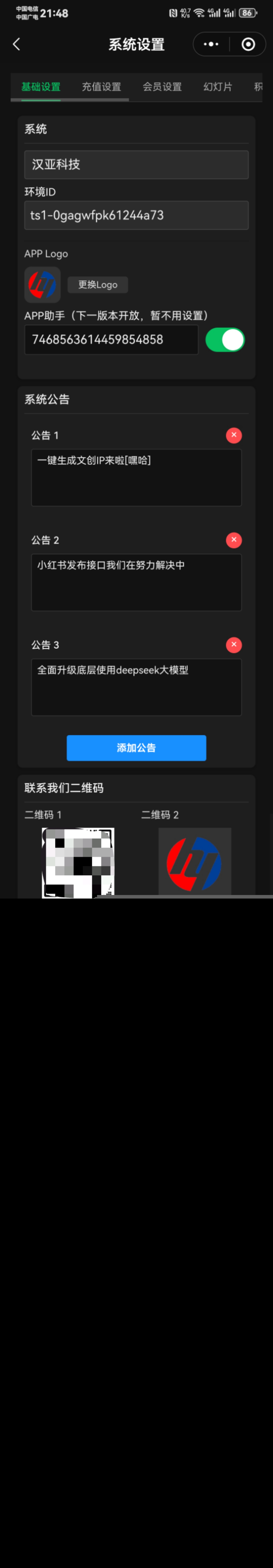Remove 公告 2

[234, 540]
